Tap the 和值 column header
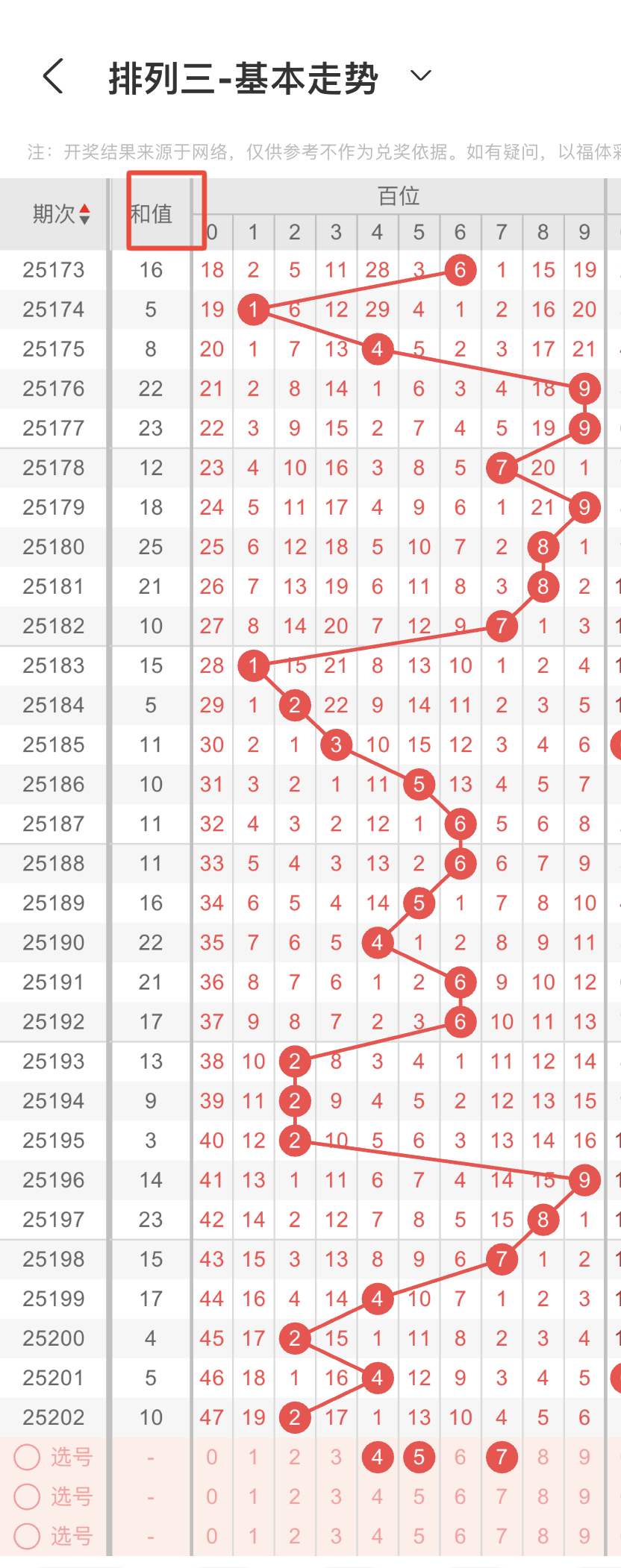The image size is (621, 1568). (152, 214)
